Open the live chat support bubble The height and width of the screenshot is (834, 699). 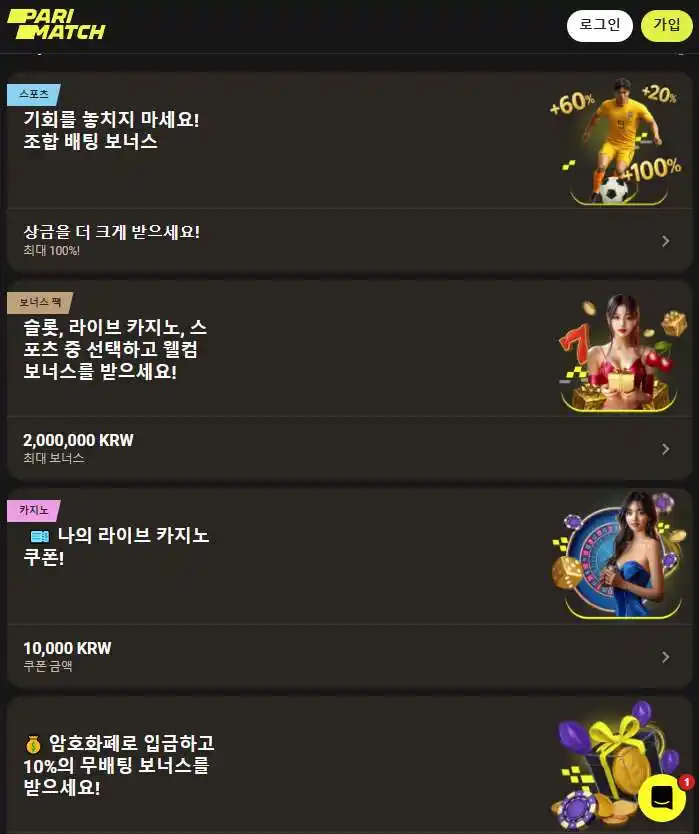pyautogui.click(x=662, y=797)
